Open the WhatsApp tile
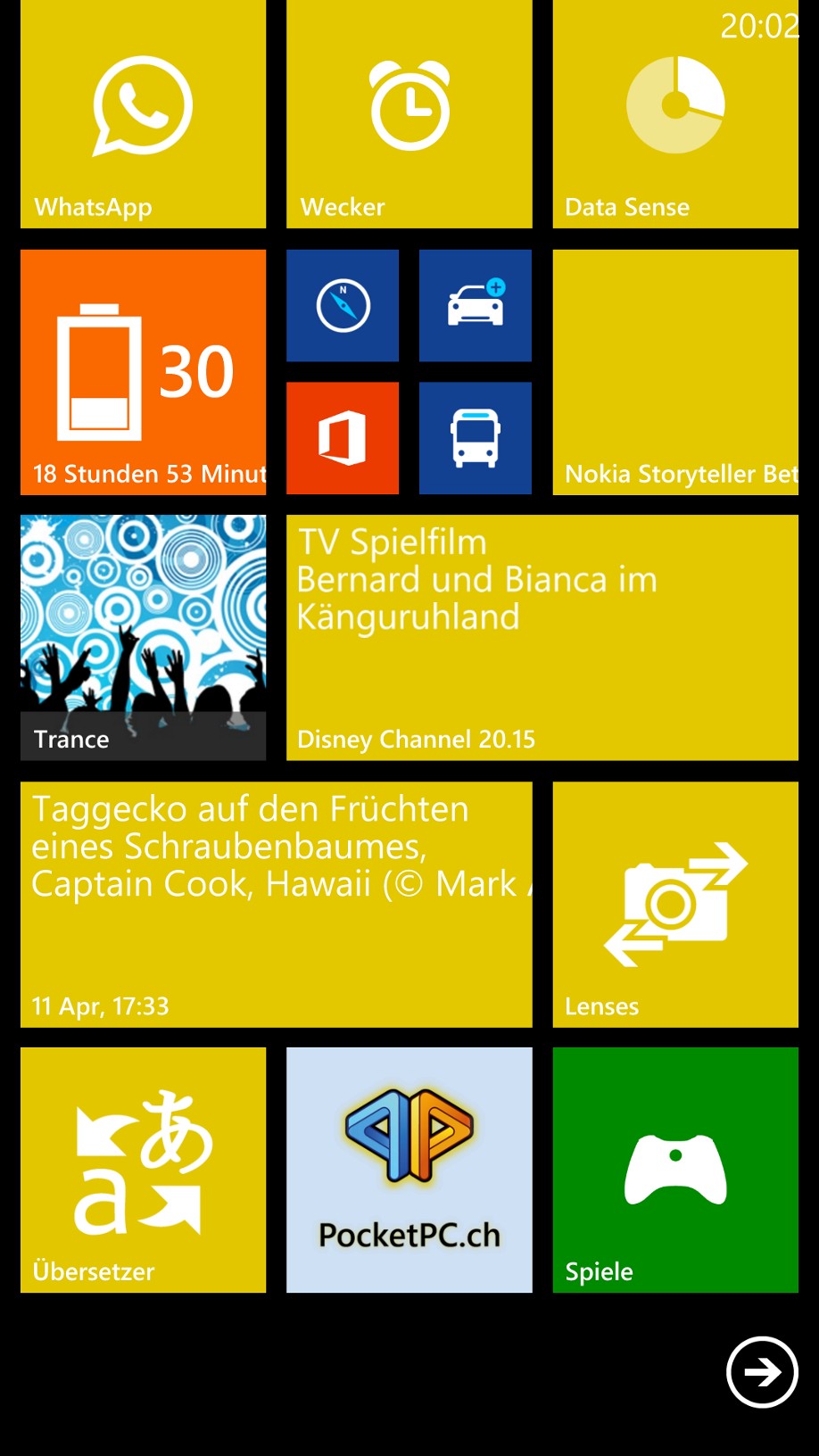 [x=143, y=114]
